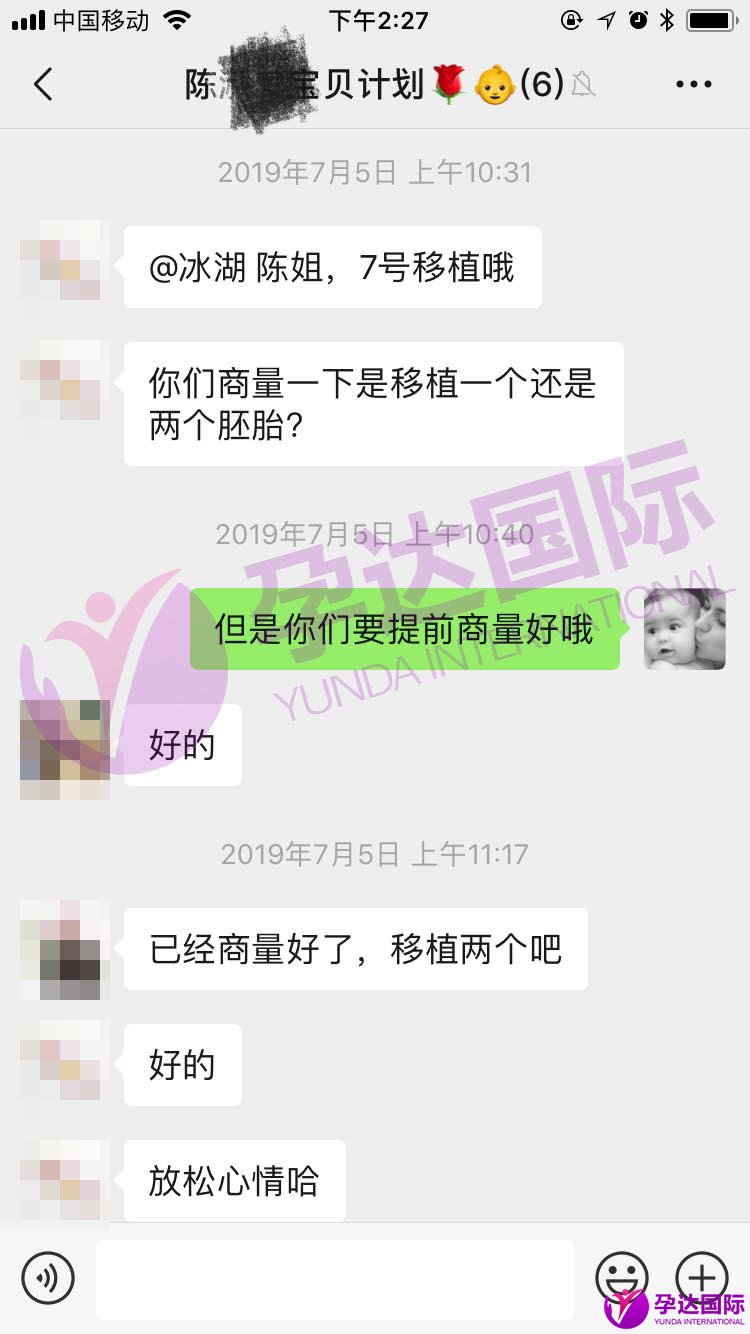
Task: Go back to the chat list
Action: 43,85
